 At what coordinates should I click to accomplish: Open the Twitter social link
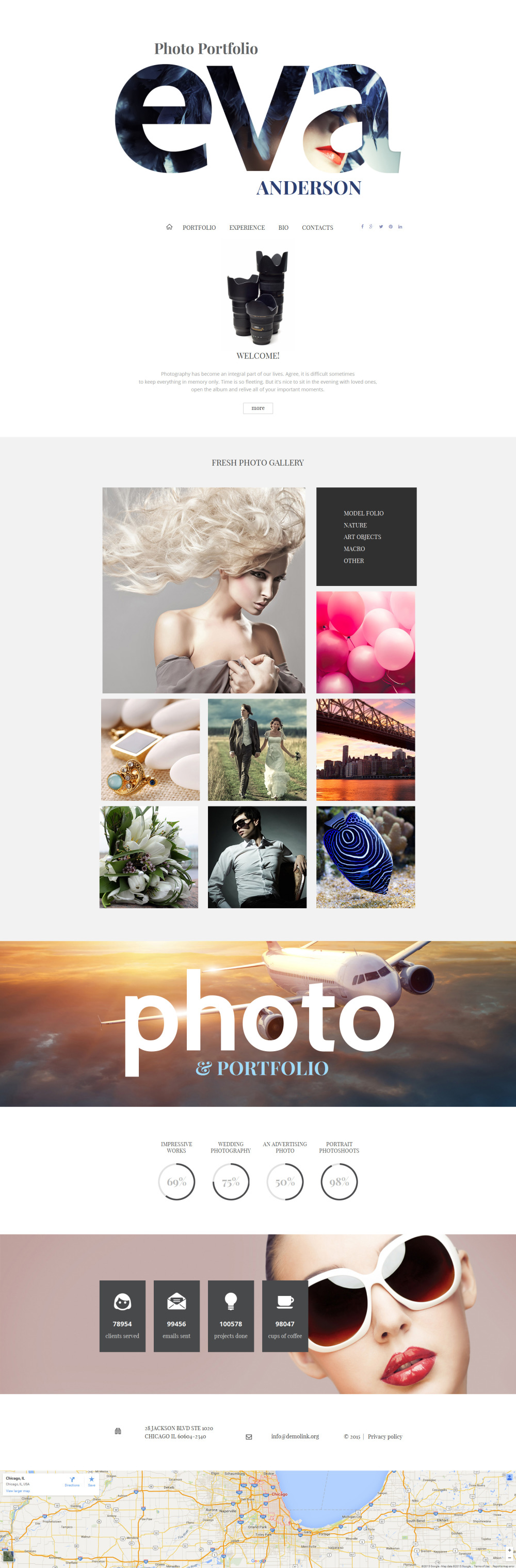click(x=381, y=227)
